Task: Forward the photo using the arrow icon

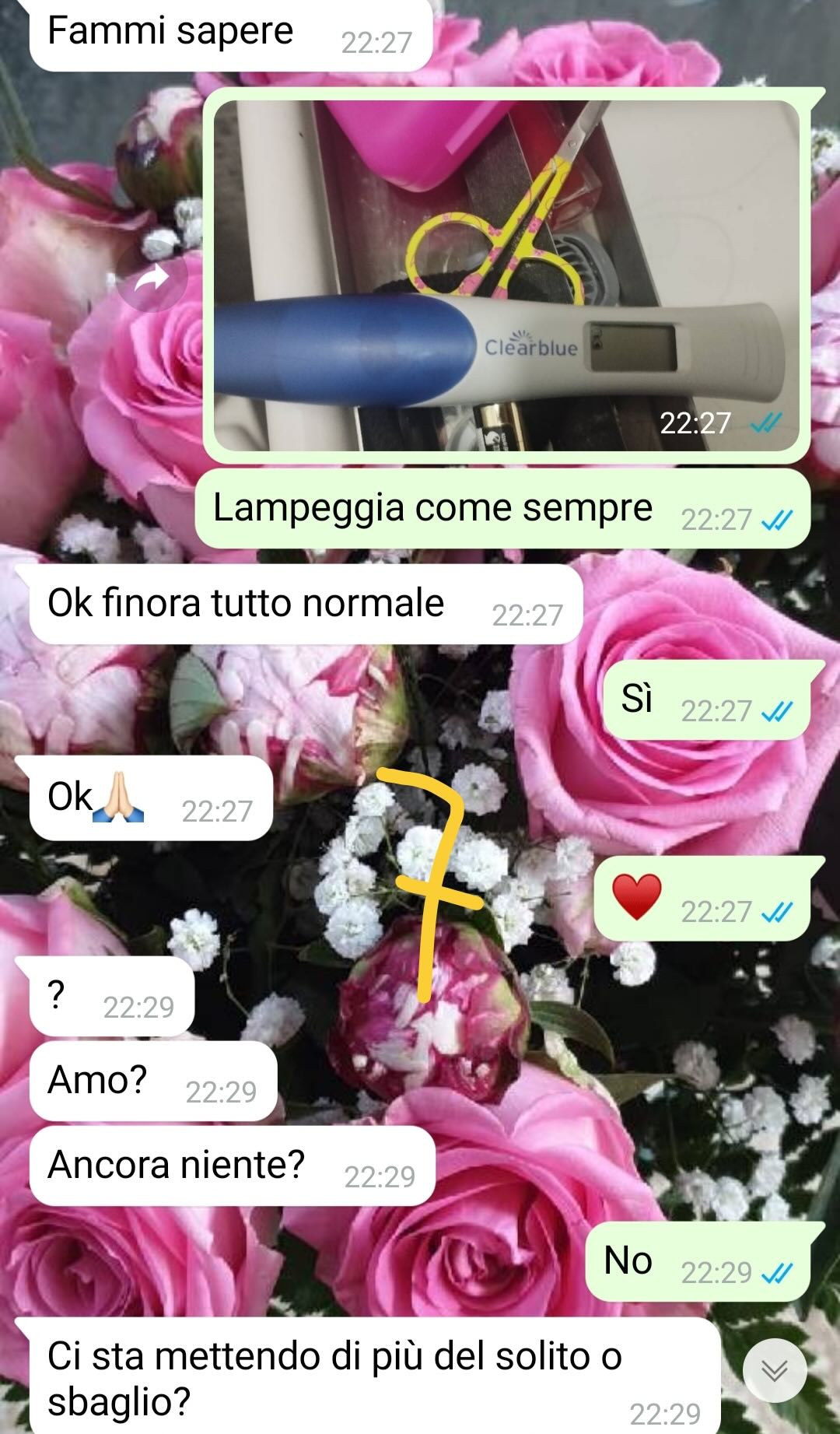Action: 152,277
